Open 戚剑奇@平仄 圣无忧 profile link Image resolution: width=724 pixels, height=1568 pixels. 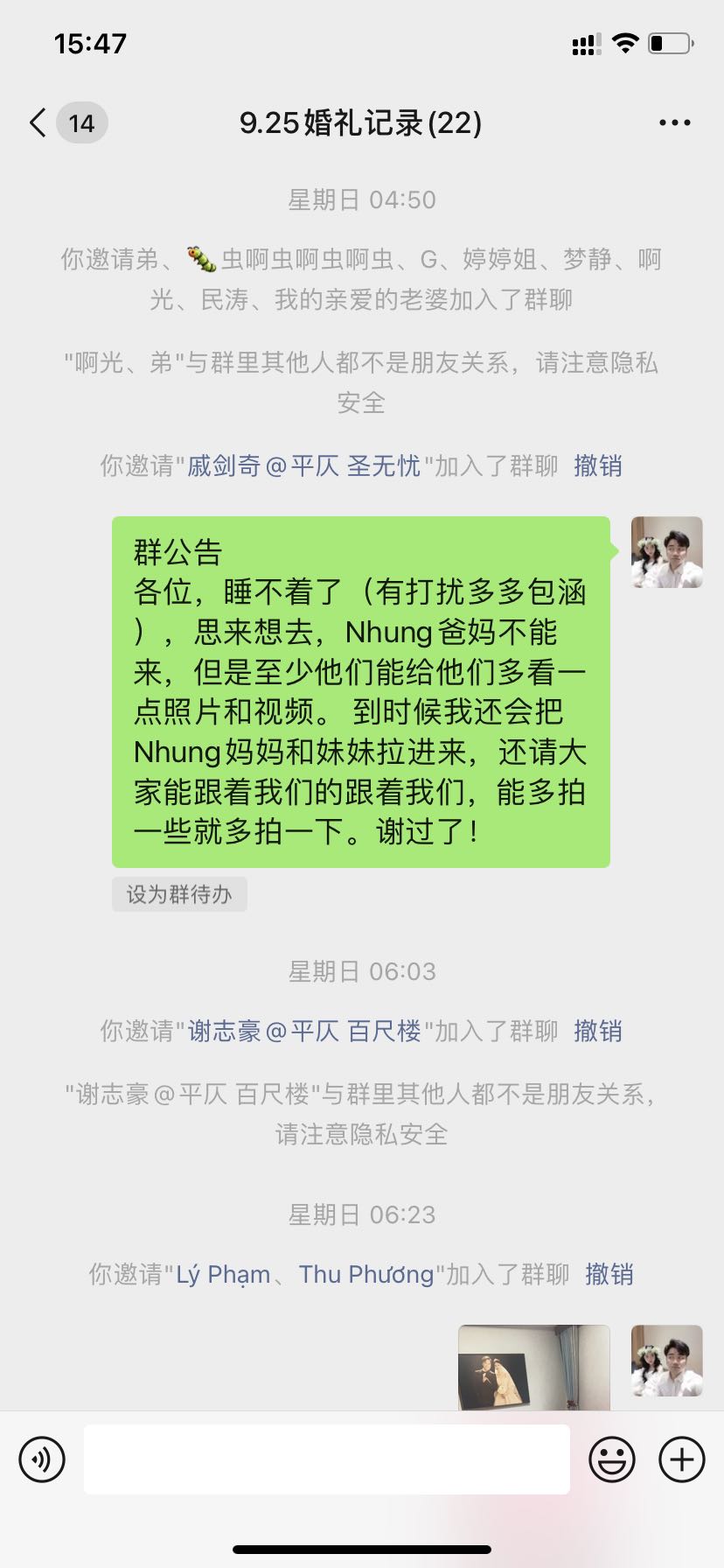tap(303, 466)
